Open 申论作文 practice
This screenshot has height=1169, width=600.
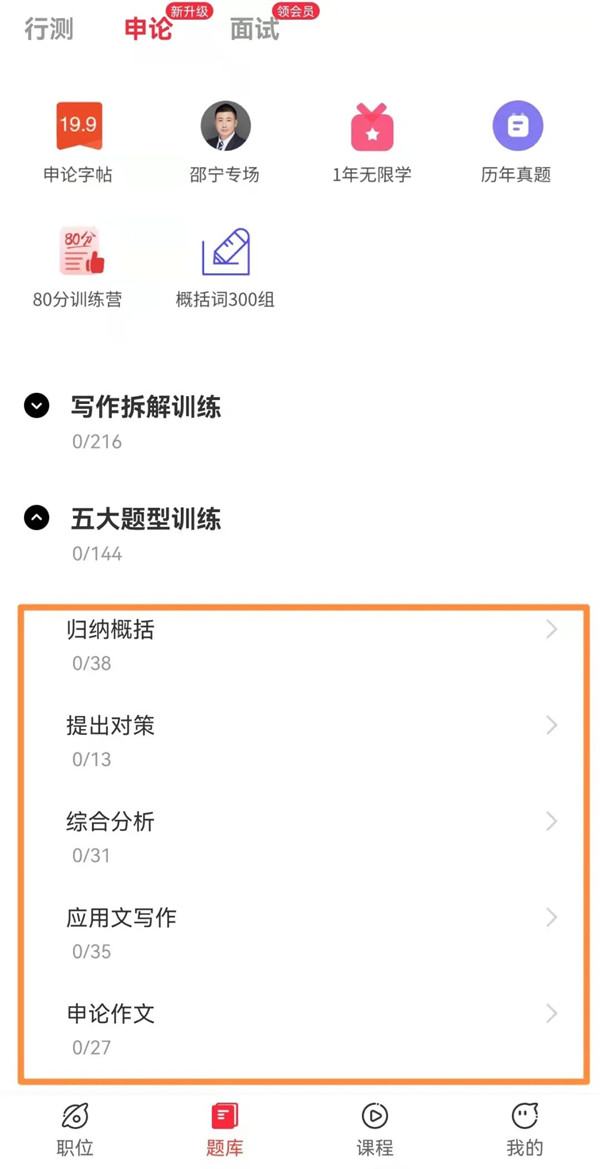303,1030
